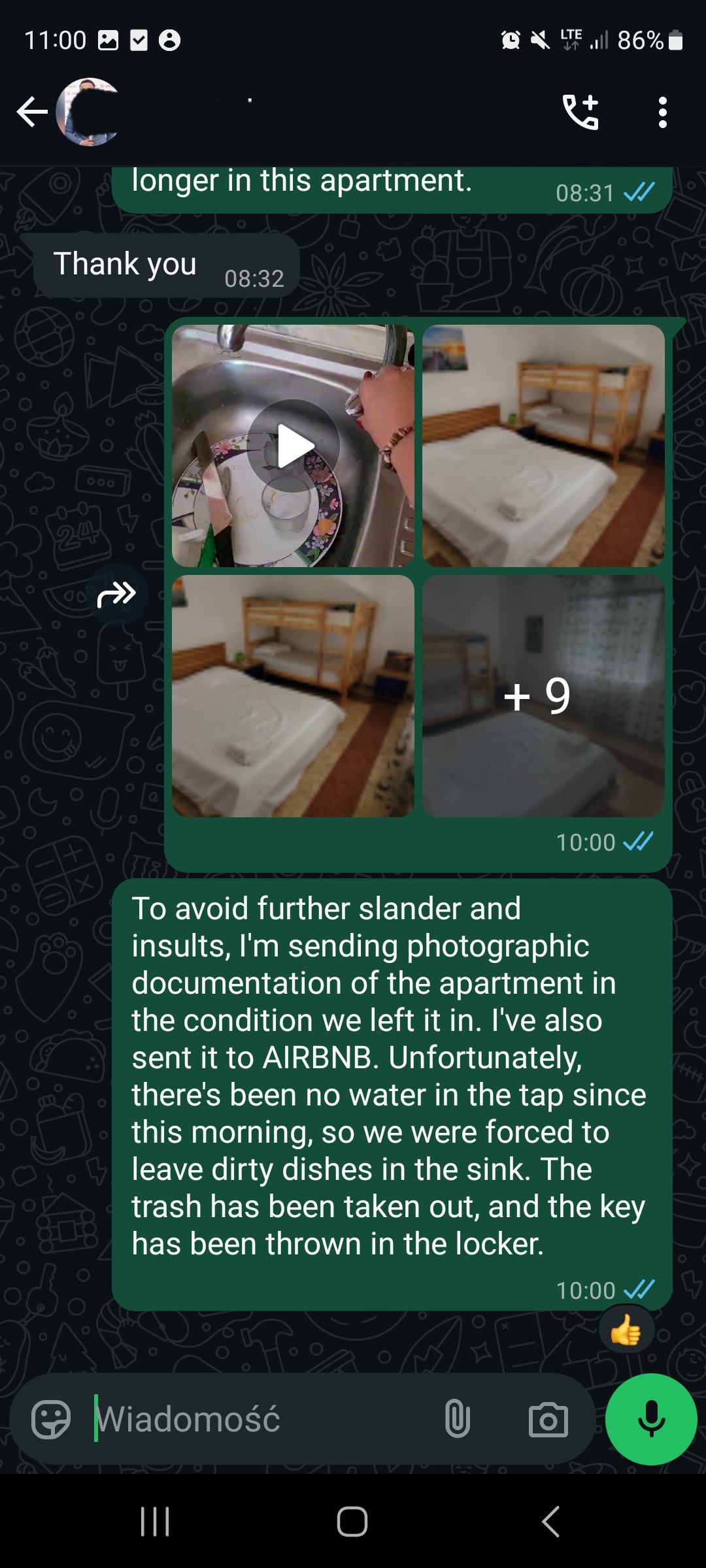The width and height of the screenshot is (706, 1568).
Task: Attach a file with the paperclip
Action: click(x=457, y=1420)
